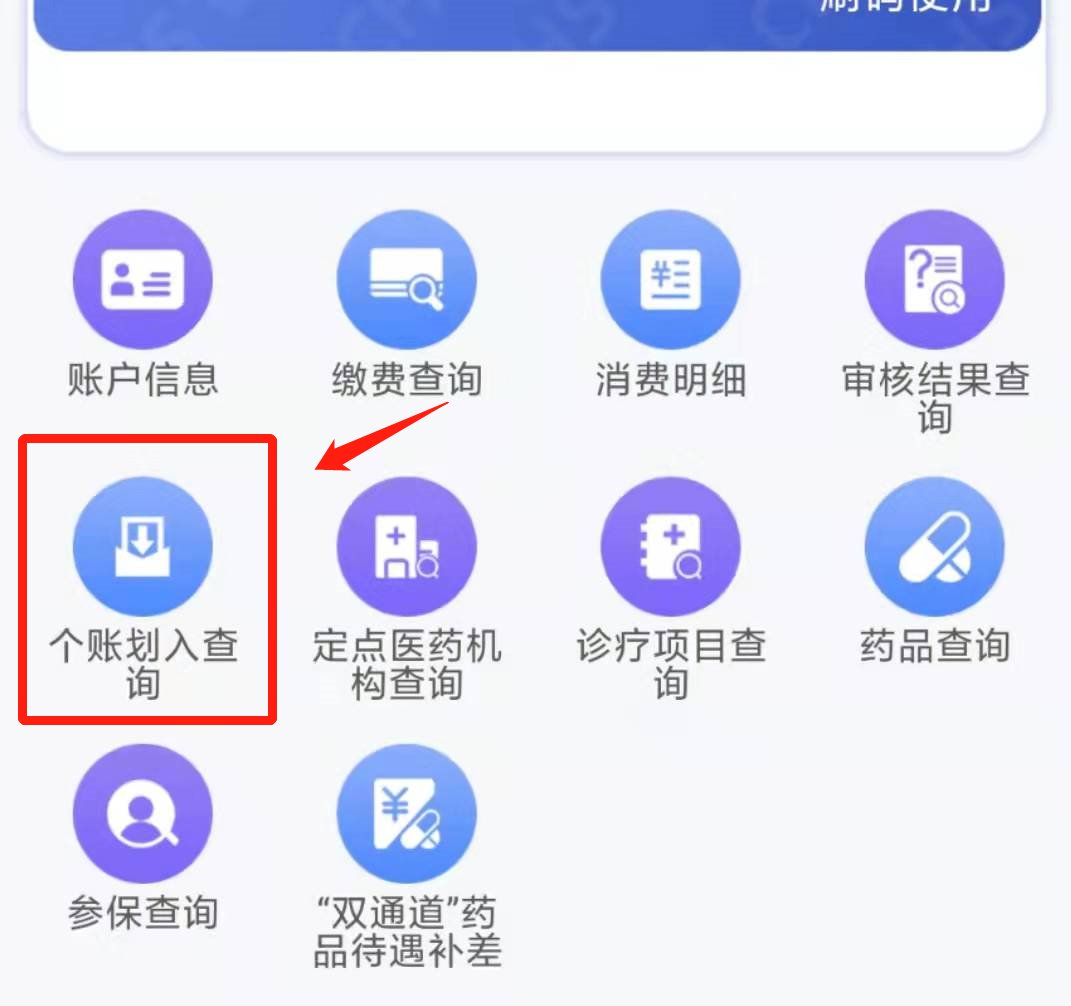Open 参保查询 insurance query

143,813
